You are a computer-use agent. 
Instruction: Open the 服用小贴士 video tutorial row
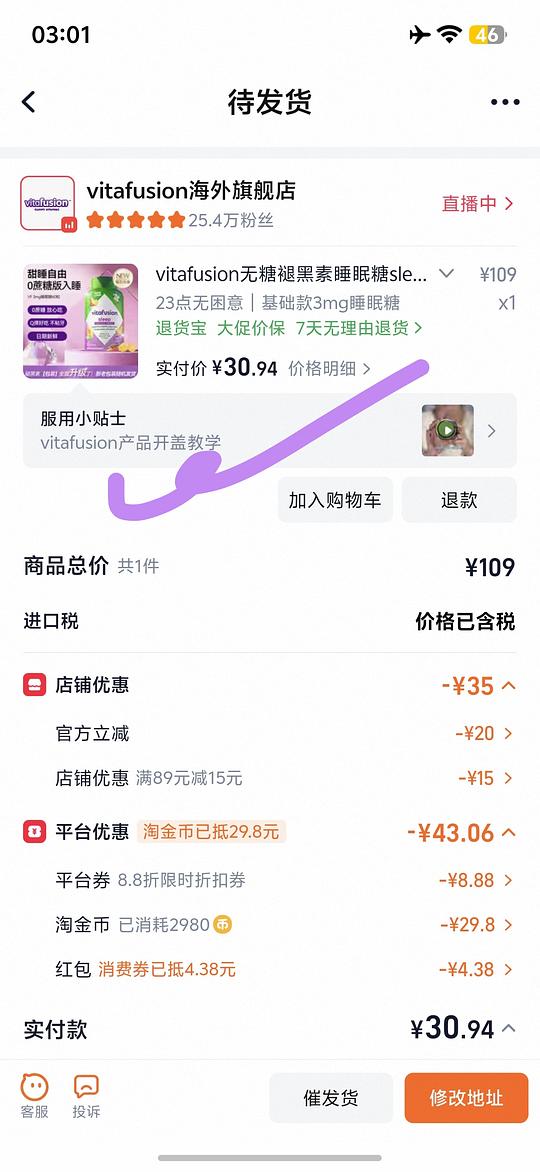coord(269,431)
